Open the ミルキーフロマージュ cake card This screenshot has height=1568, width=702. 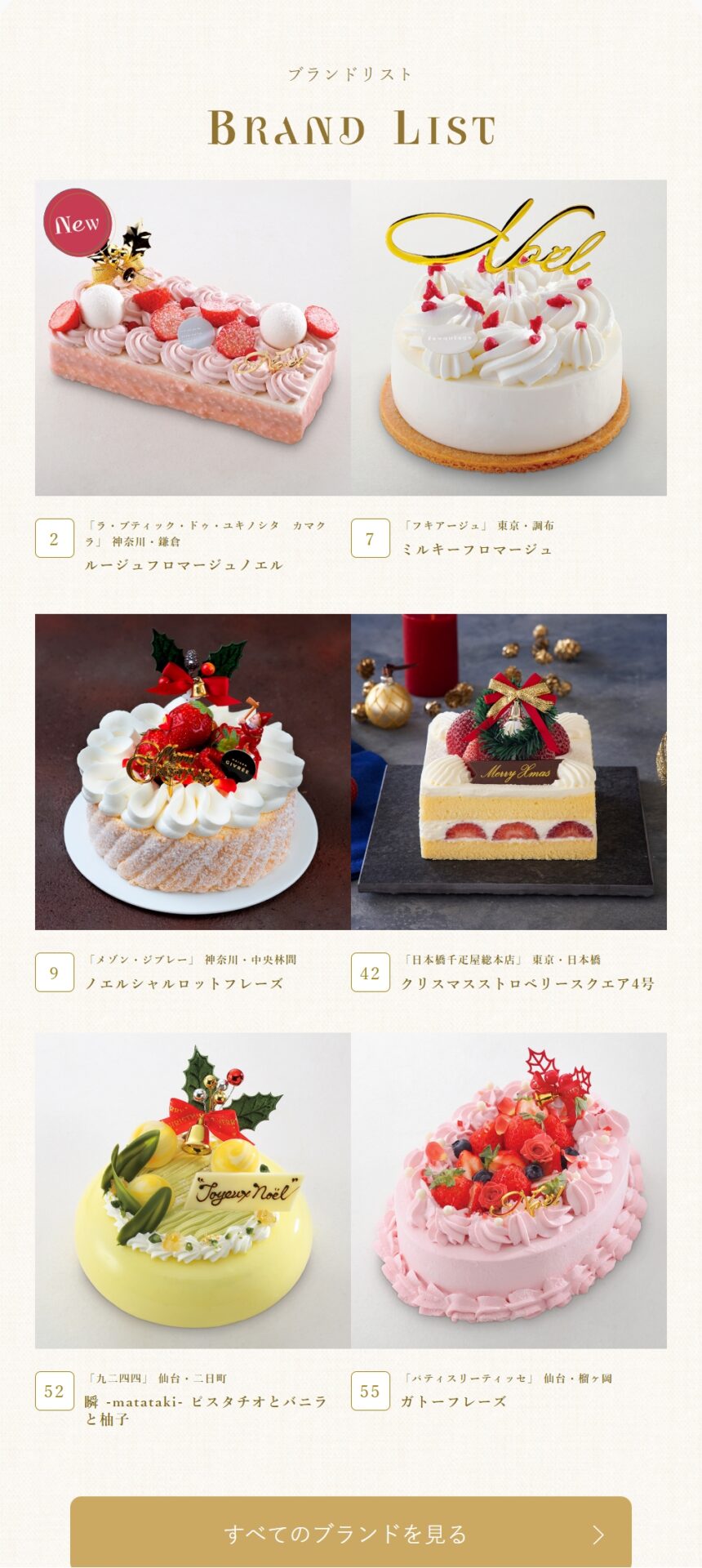[509, 338]
